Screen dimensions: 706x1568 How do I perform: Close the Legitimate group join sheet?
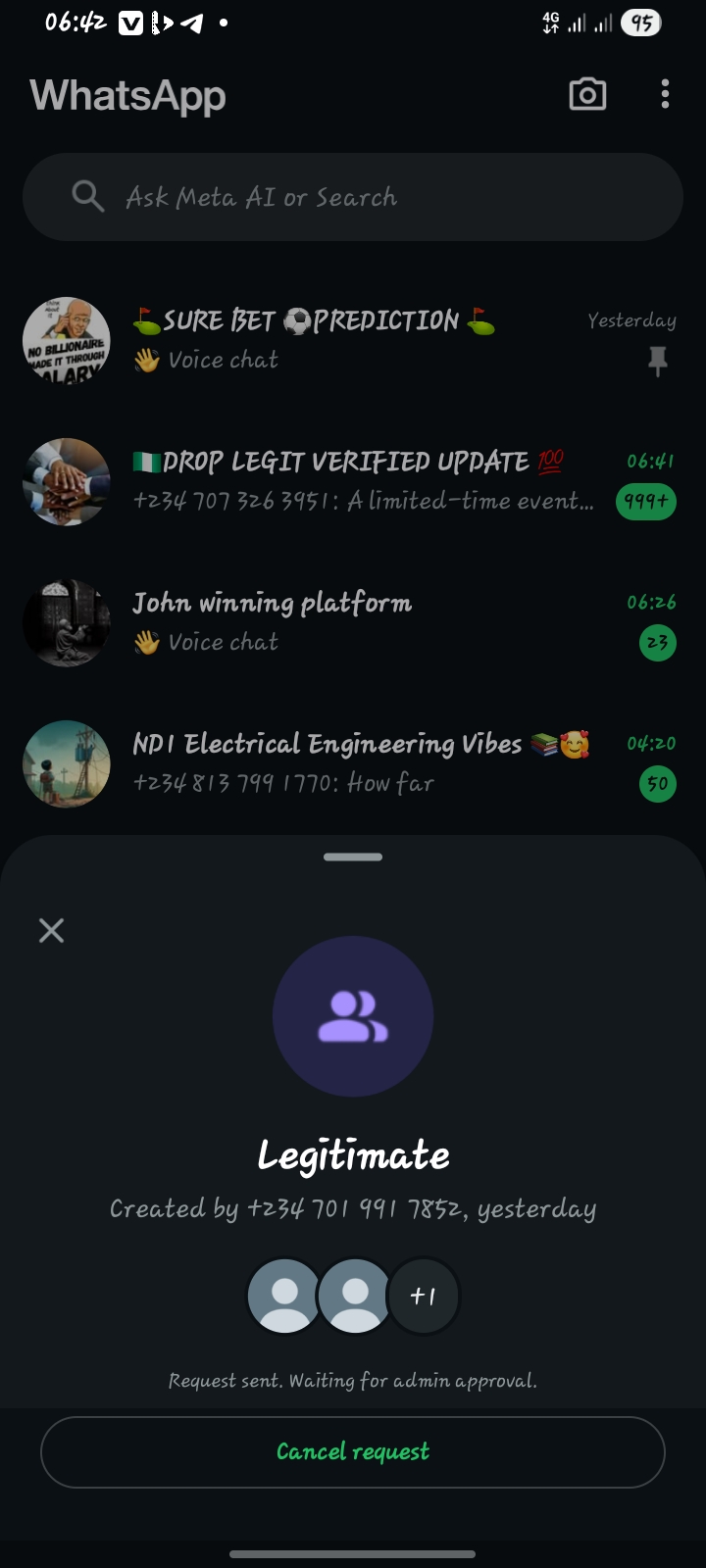pyautogui.click(x=51, y=930)
